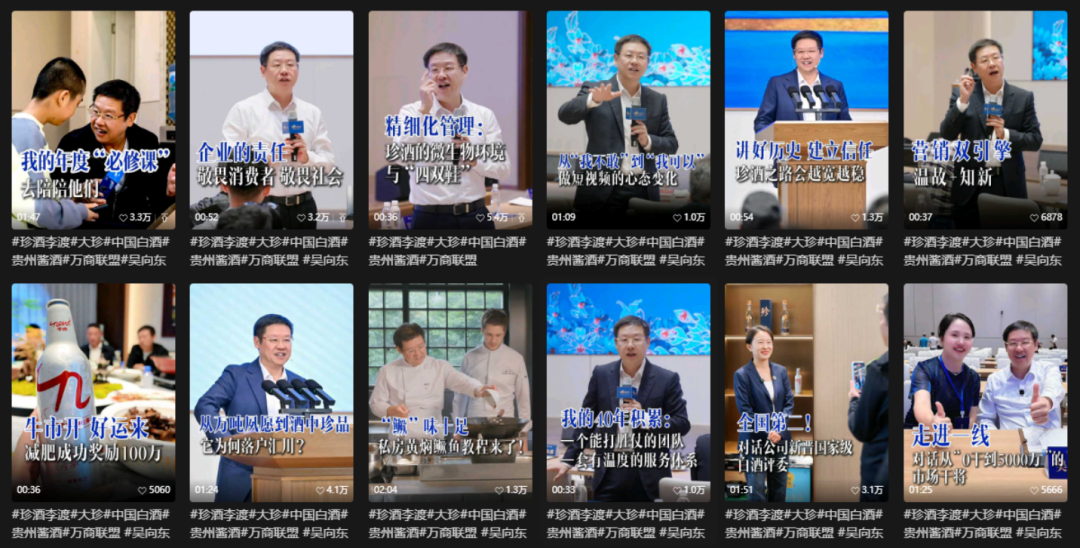Watch the 走进一线 市场干将 video
The height and width of the screenshot is (548, 1080).
(985, 392)
